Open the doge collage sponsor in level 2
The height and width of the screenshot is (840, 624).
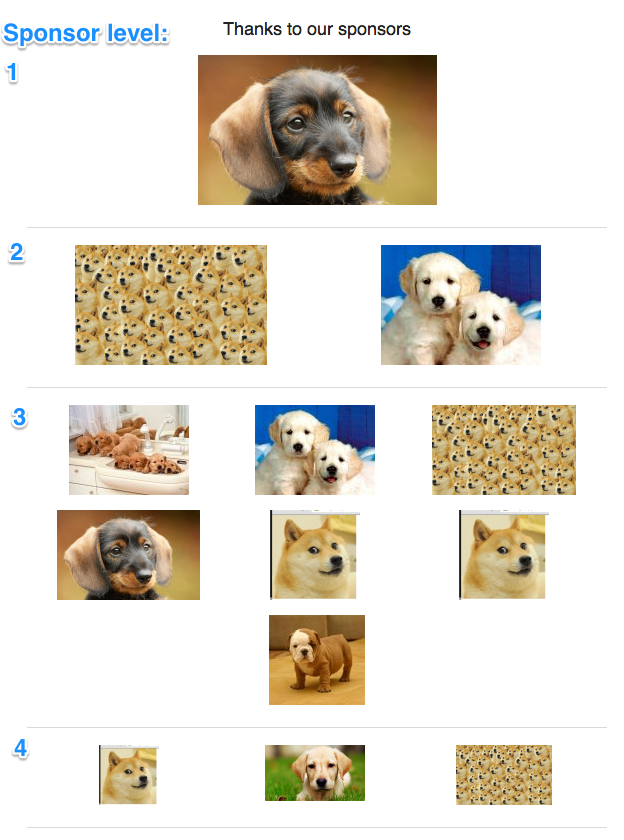(171, 305)
